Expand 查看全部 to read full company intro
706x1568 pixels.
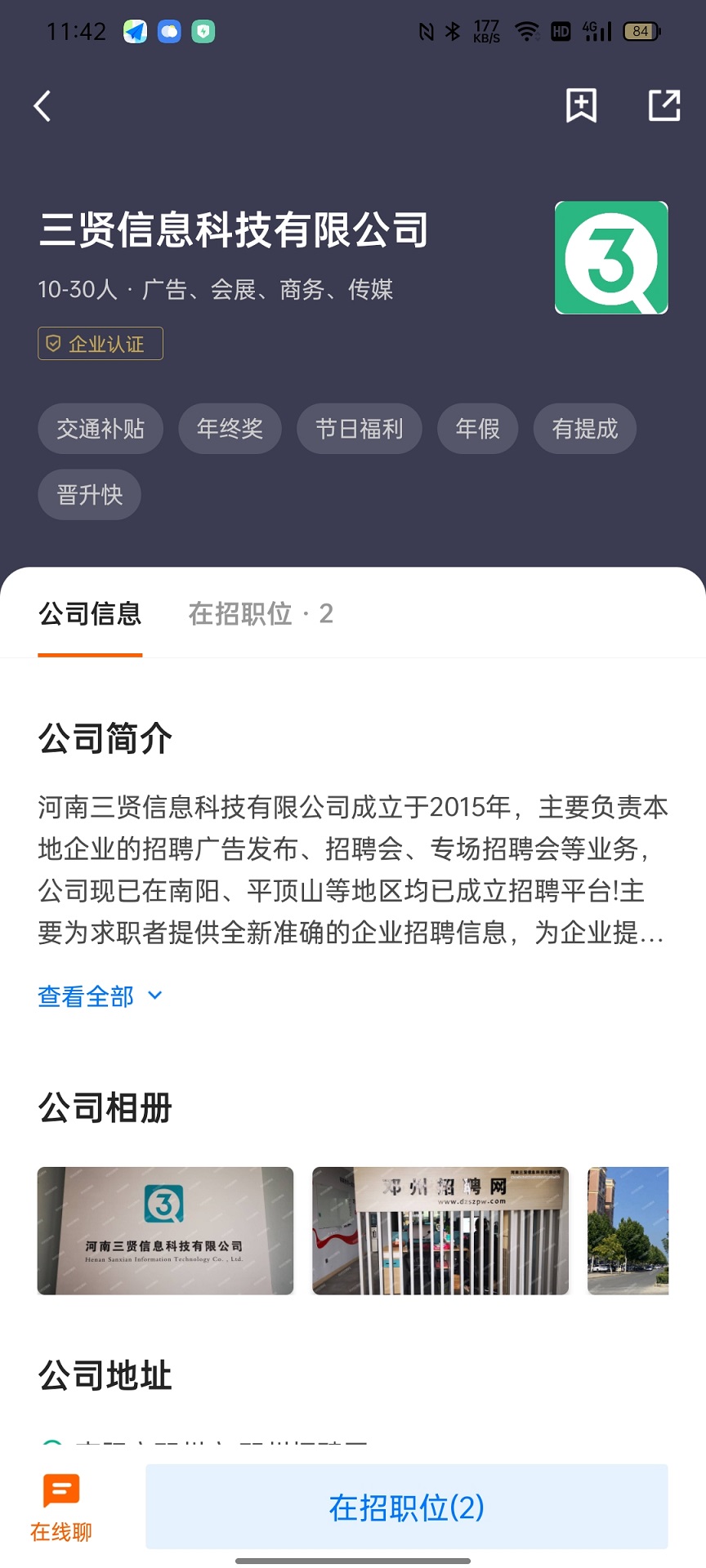(x=84, y=996)
